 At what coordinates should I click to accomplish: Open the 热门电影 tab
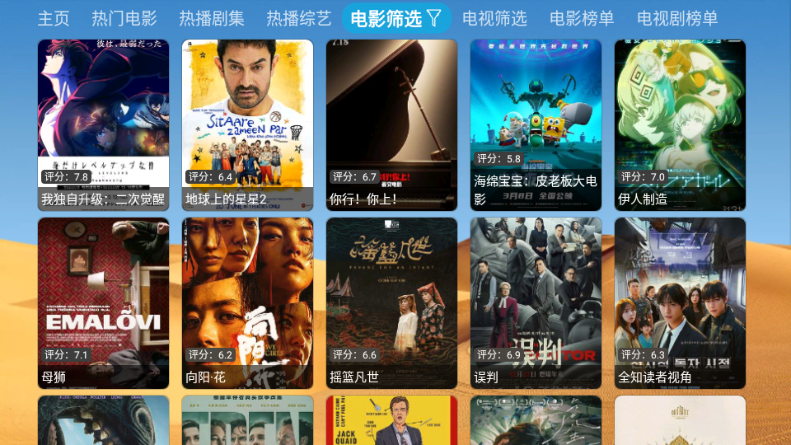click(x=124, y=18)
